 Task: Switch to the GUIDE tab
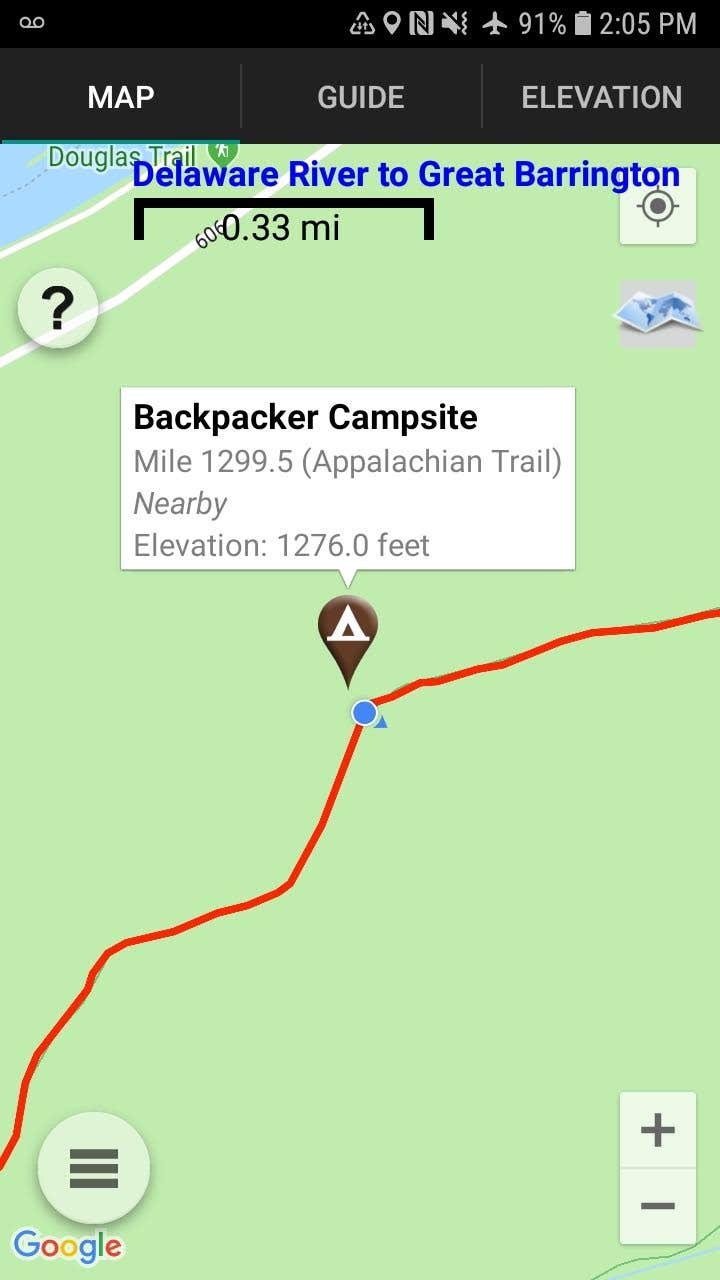tap(360, 96)
